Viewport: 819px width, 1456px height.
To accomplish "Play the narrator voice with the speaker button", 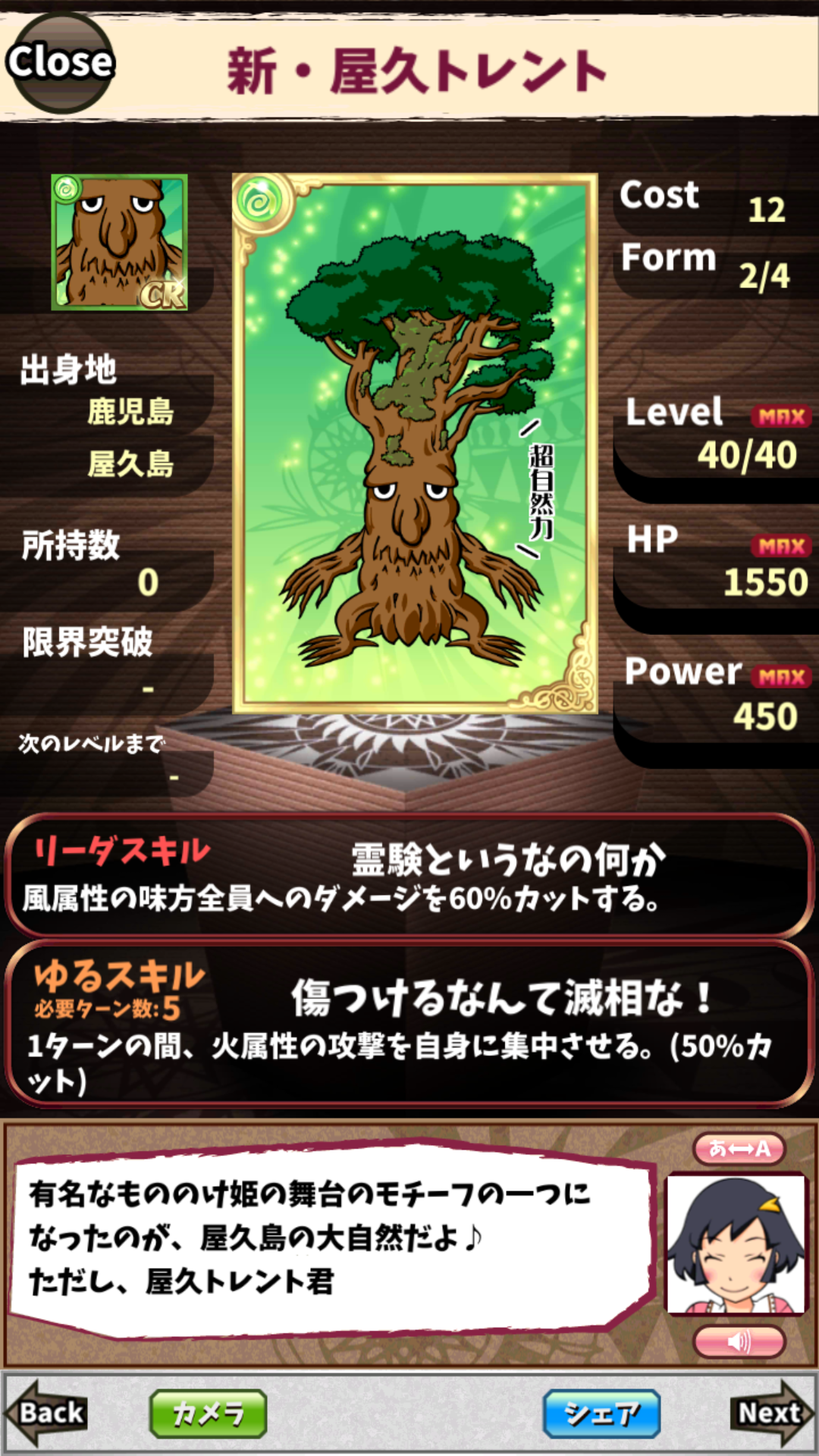I will coord(739,1341).
